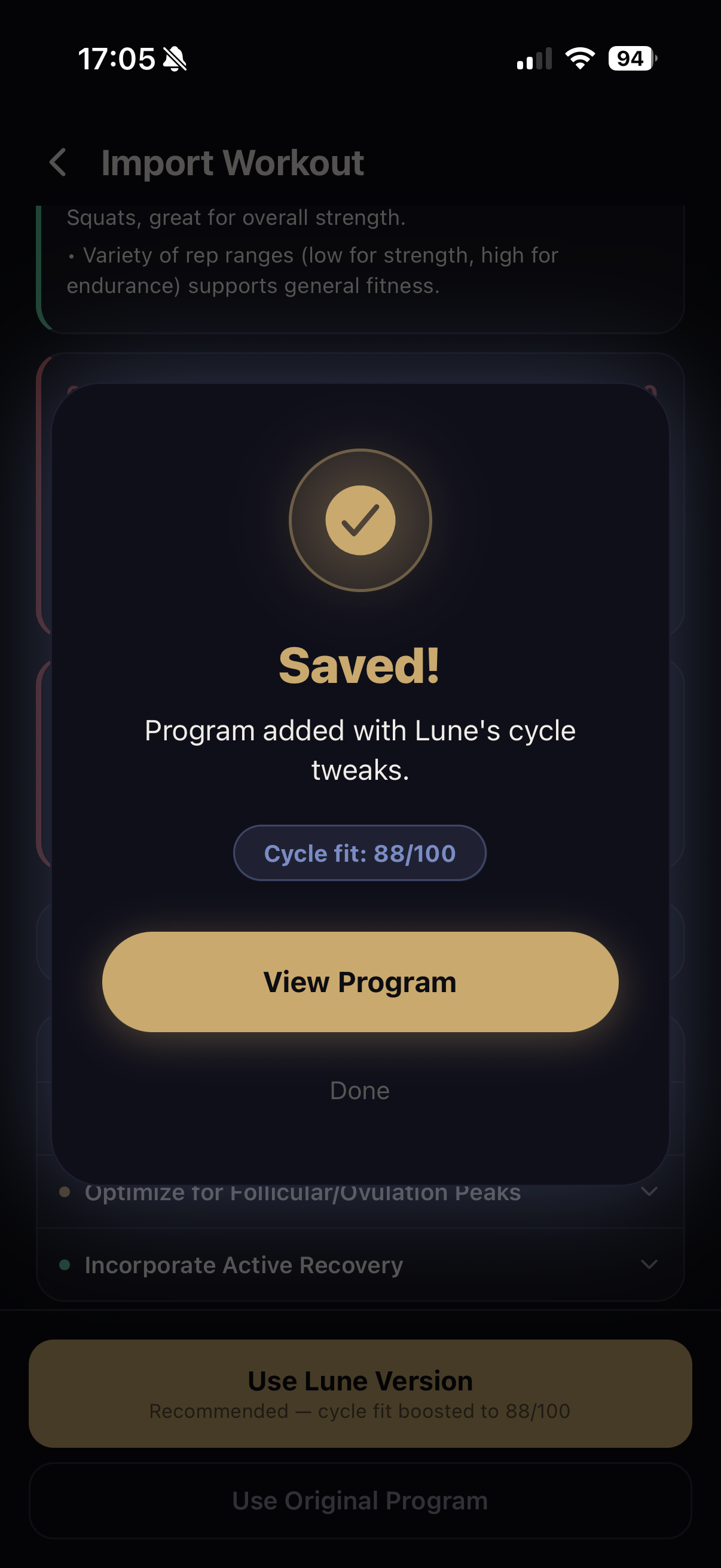Dismiss the dialog with Done
The height and width of the screenshot is (1568, 721).
pyautogui.click(x=360, y=1090)
